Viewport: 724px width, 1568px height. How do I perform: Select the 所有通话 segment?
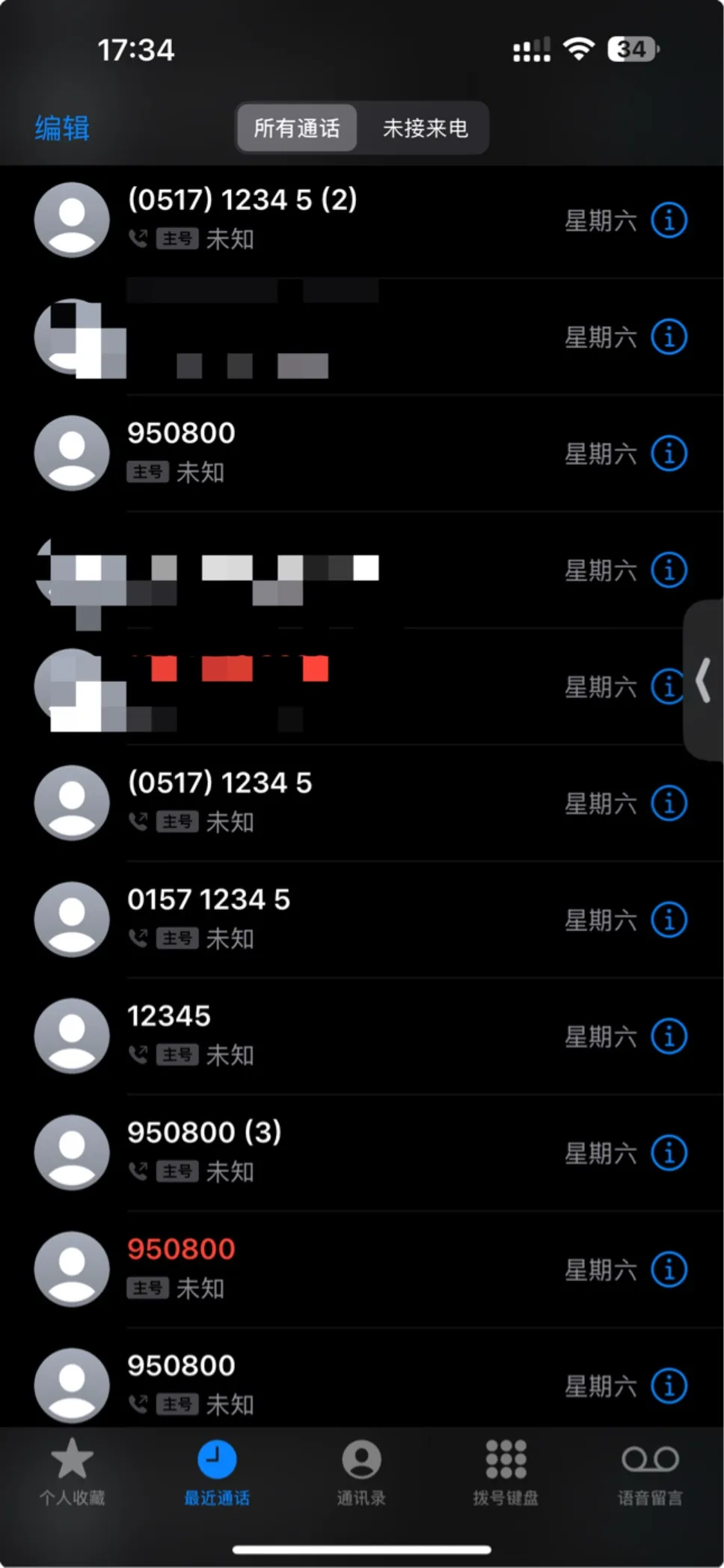point(297,129)
